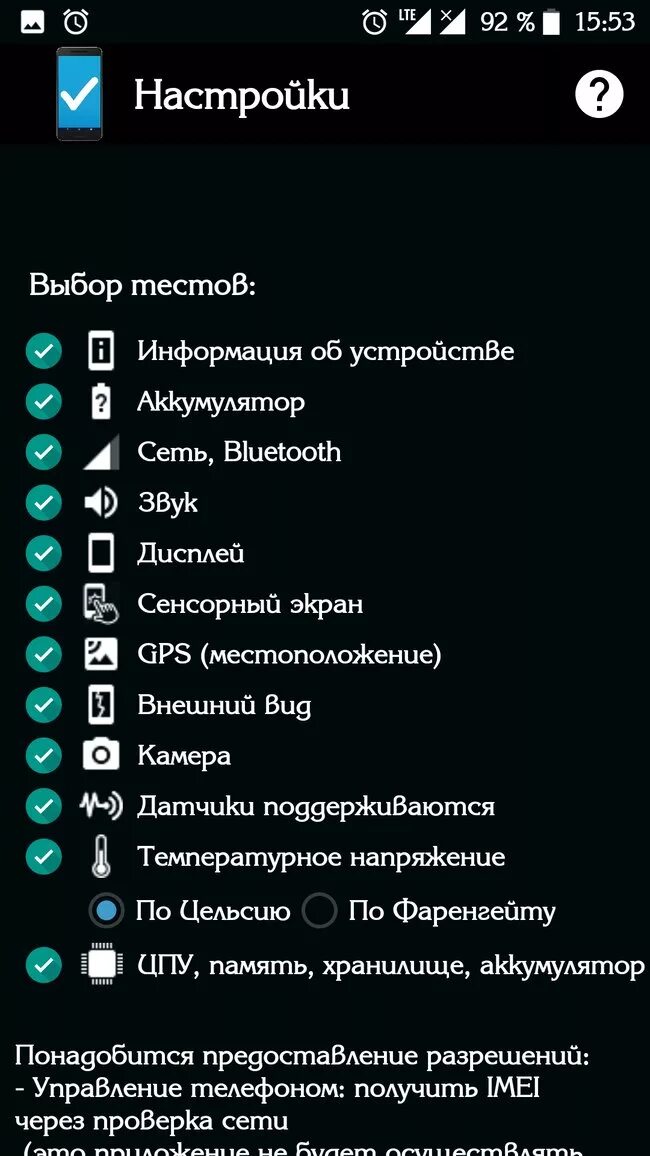Image resolution: width=650 pixels, height=1156 pixels.
Task: Toggle the Температурное напряжение checkbox
Action: (43, 857)
